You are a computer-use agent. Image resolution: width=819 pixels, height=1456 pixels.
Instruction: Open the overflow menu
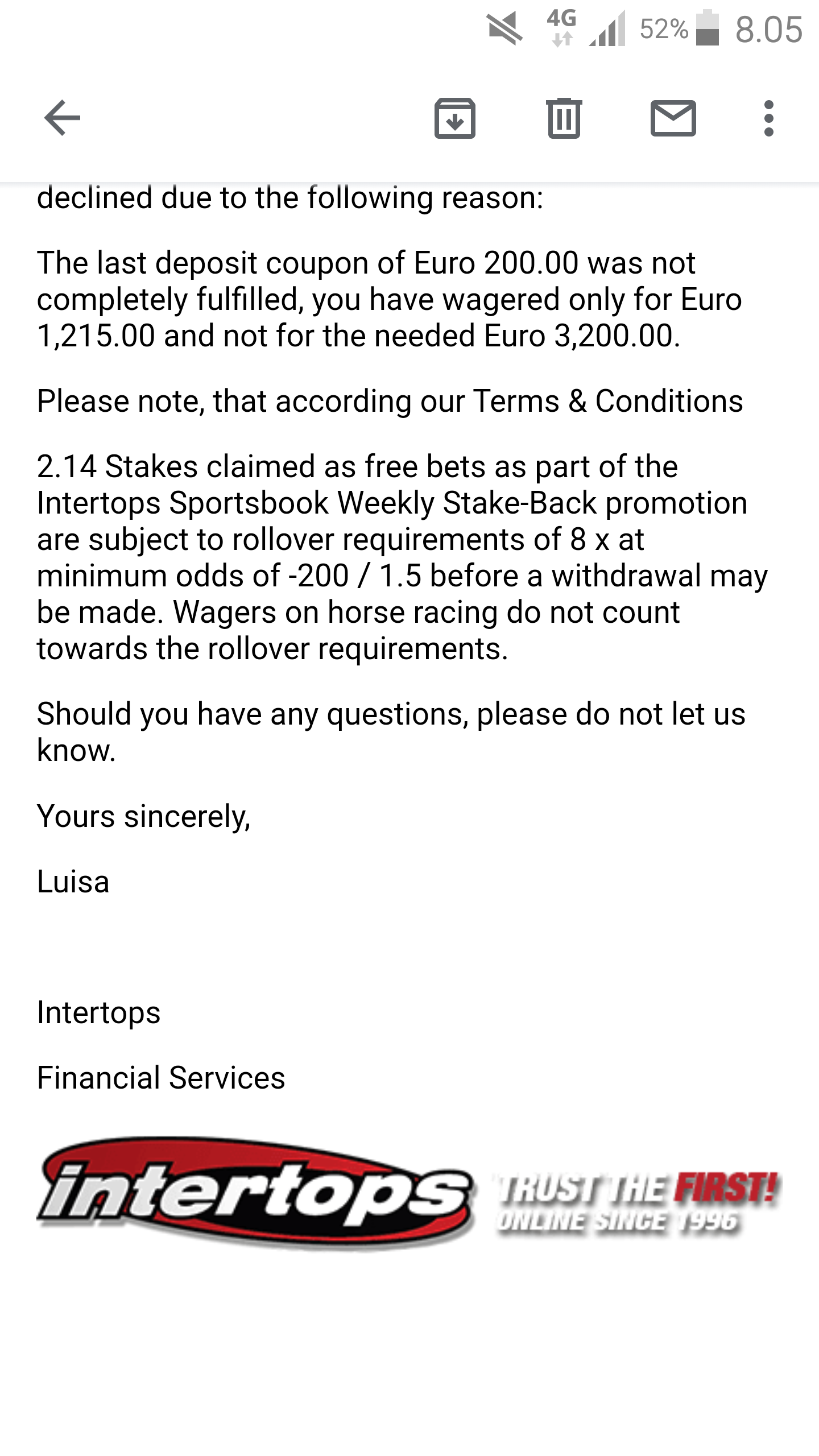pyautogui.click(x=769, y=118)
